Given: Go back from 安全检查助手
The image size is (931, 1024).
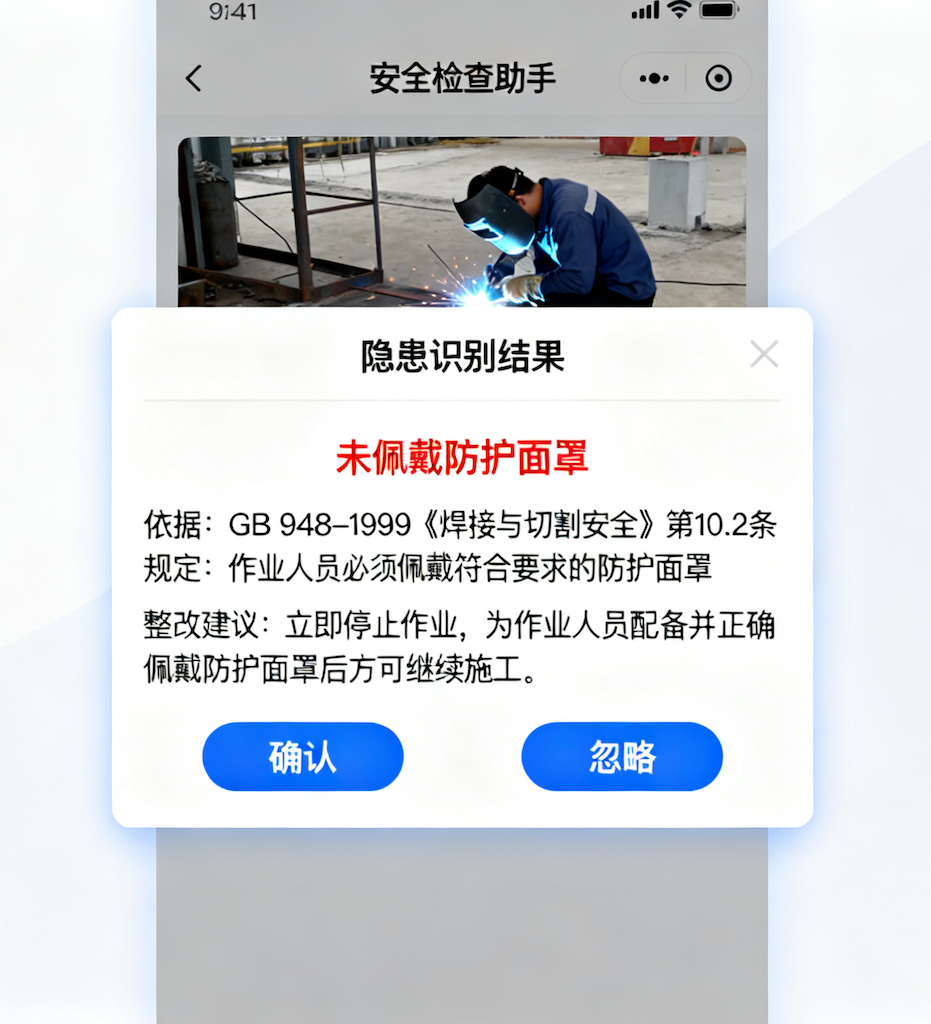Looking at the screenshot, I should pos(194,79).
